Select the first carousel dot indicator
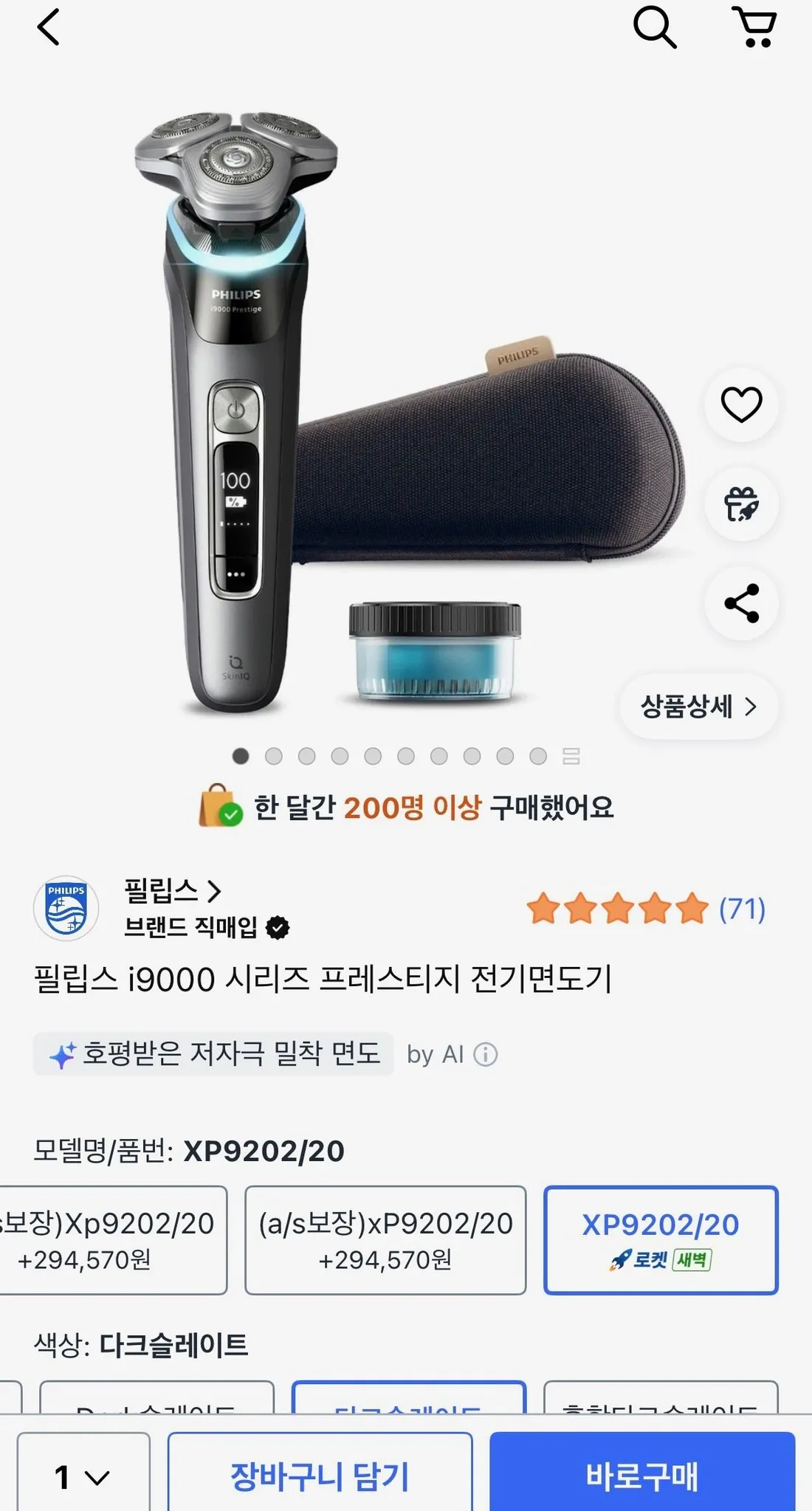The image size is (812, 1511). coord(241,755)
